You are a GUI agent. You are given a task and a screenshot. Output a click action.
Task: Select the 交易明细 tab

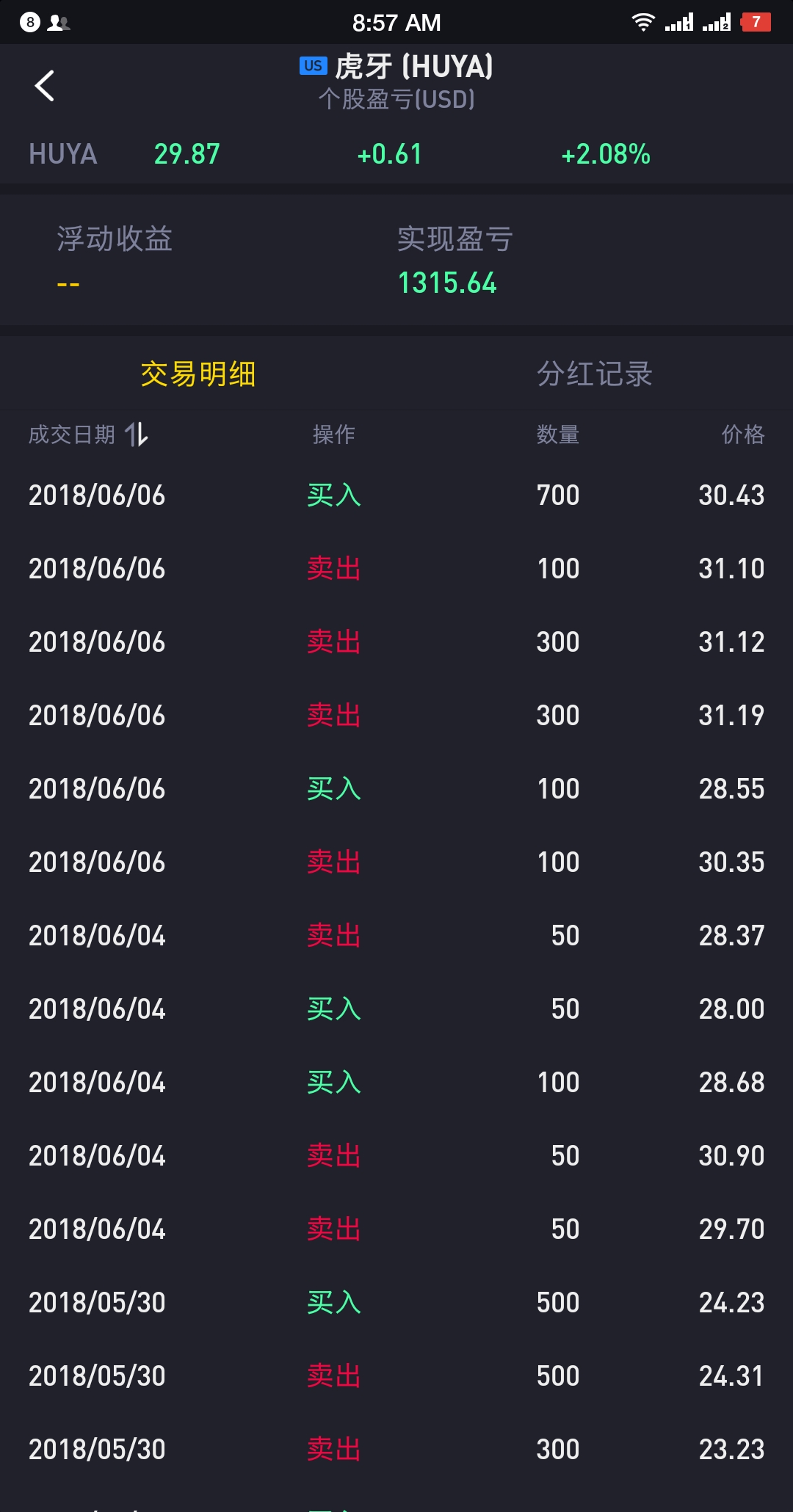(198, 374)
